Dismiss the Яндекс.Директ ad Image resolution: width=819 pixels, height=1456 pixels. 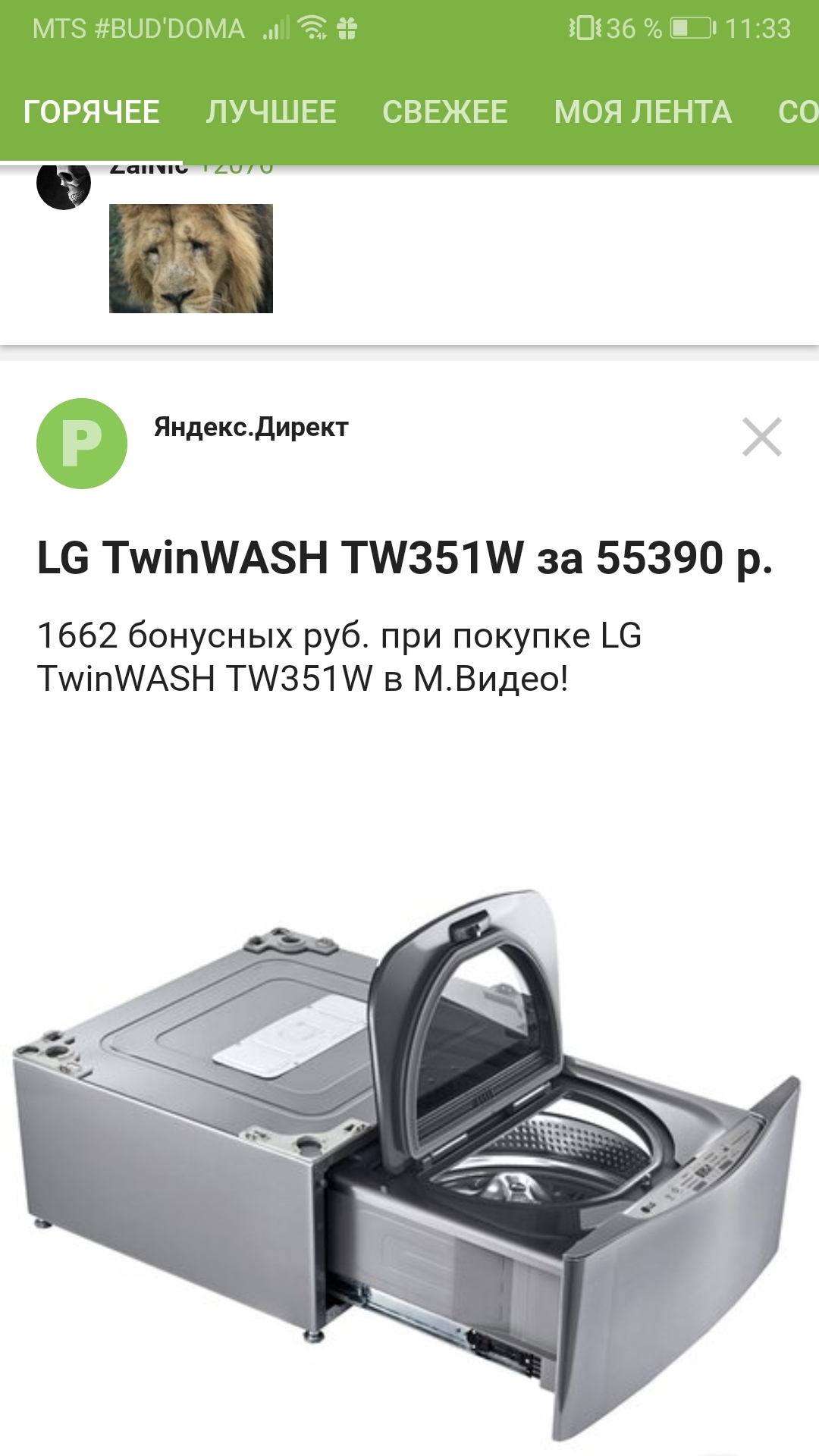pyautogui.click(x=761, y=437)
